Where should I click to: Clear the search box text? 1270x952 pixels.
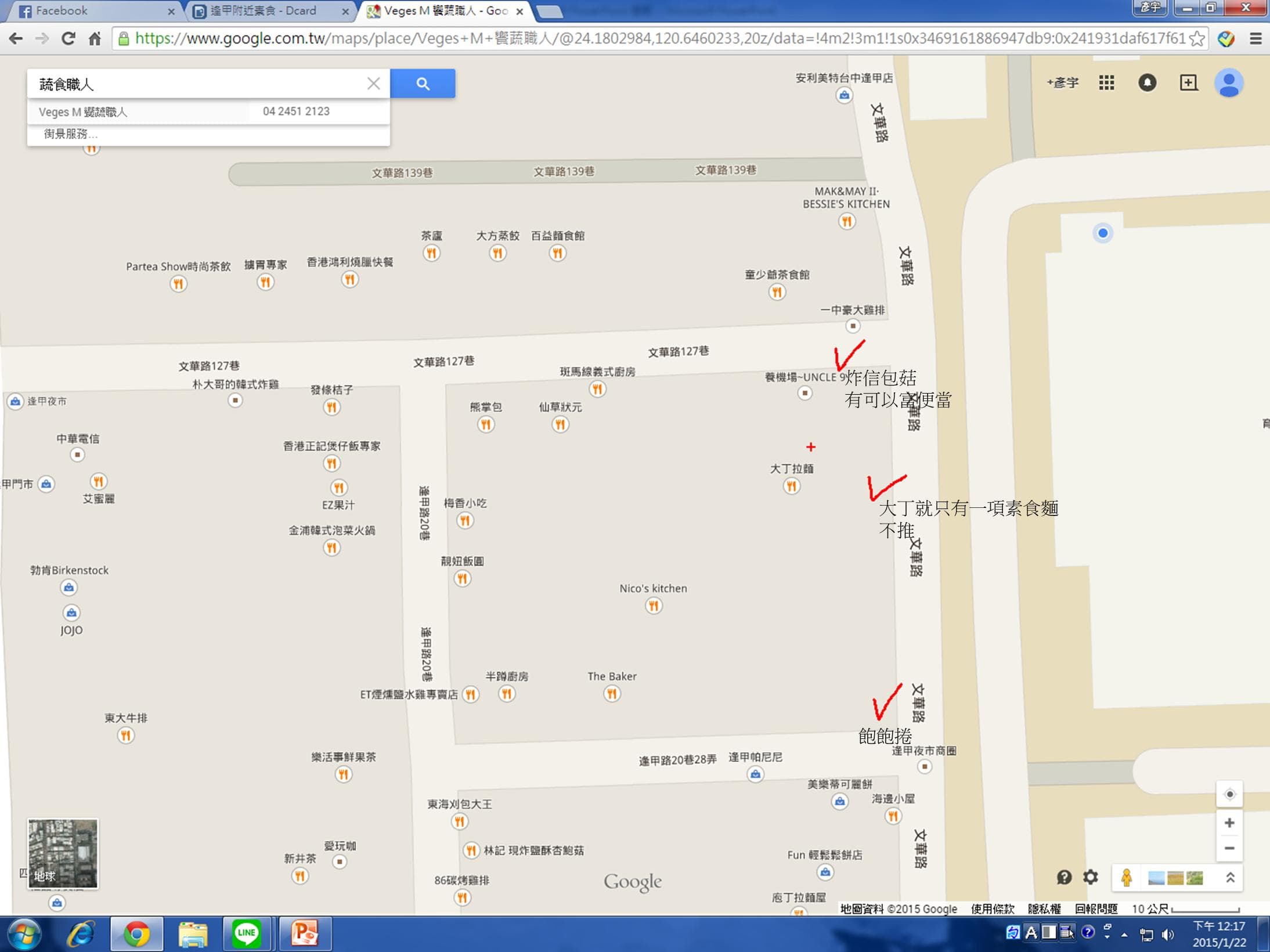[x=374, y=84]
